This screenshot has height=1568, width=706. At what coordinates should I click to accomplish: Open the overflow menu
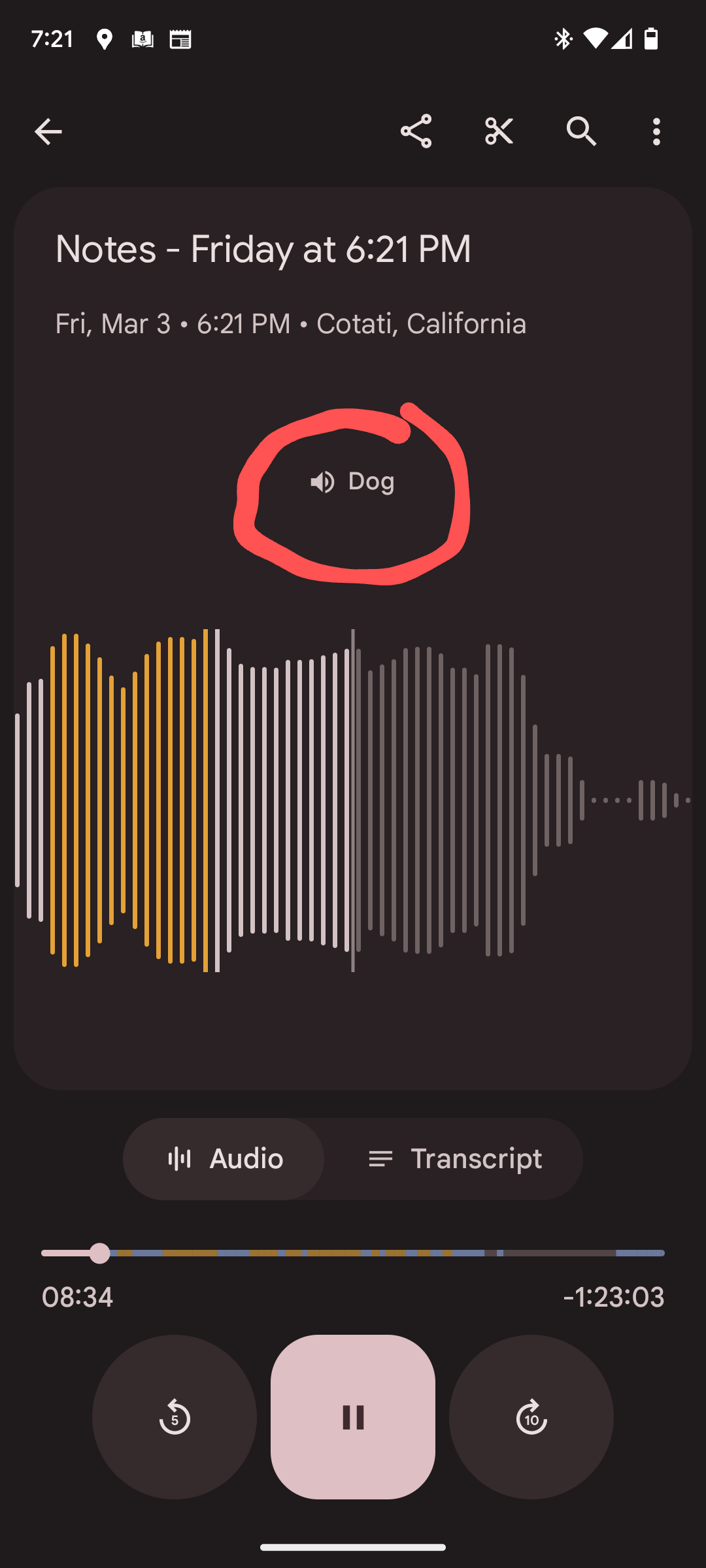[x=656, y=131]
